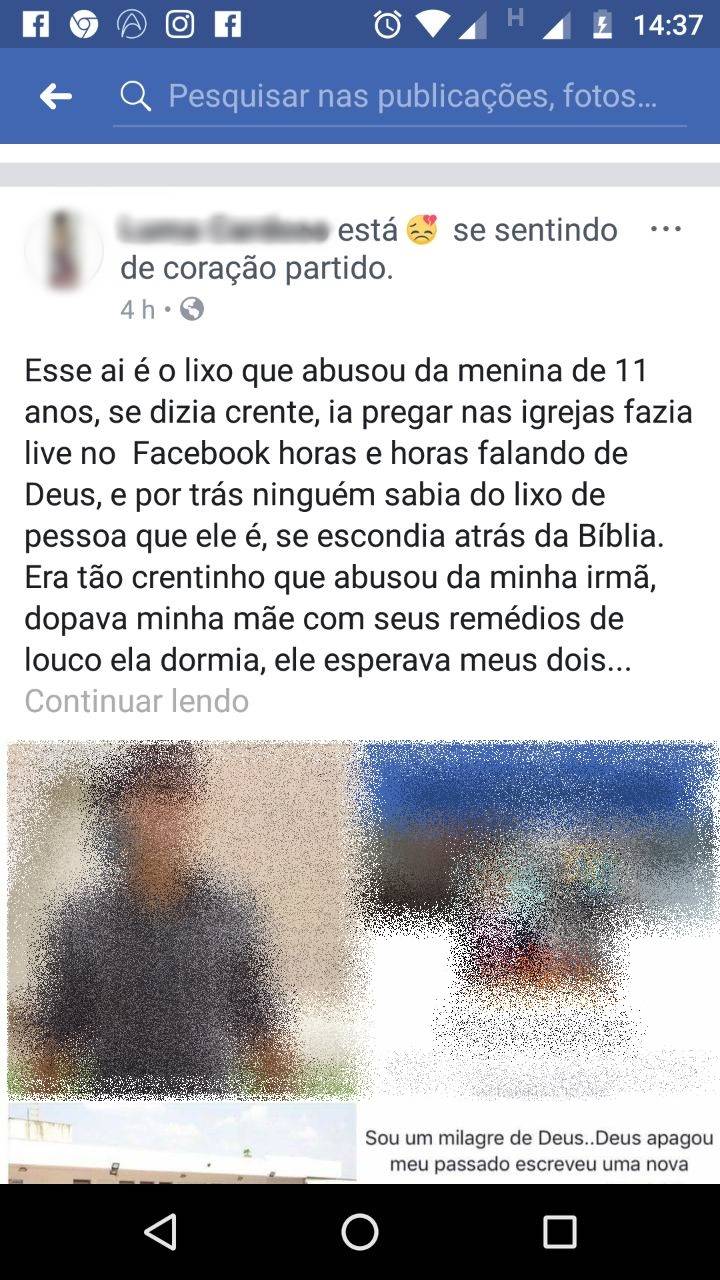The width and height of the screenshot is (720, 1280).
Task: Open the post author's profile picture
Action: coord(63,250)
